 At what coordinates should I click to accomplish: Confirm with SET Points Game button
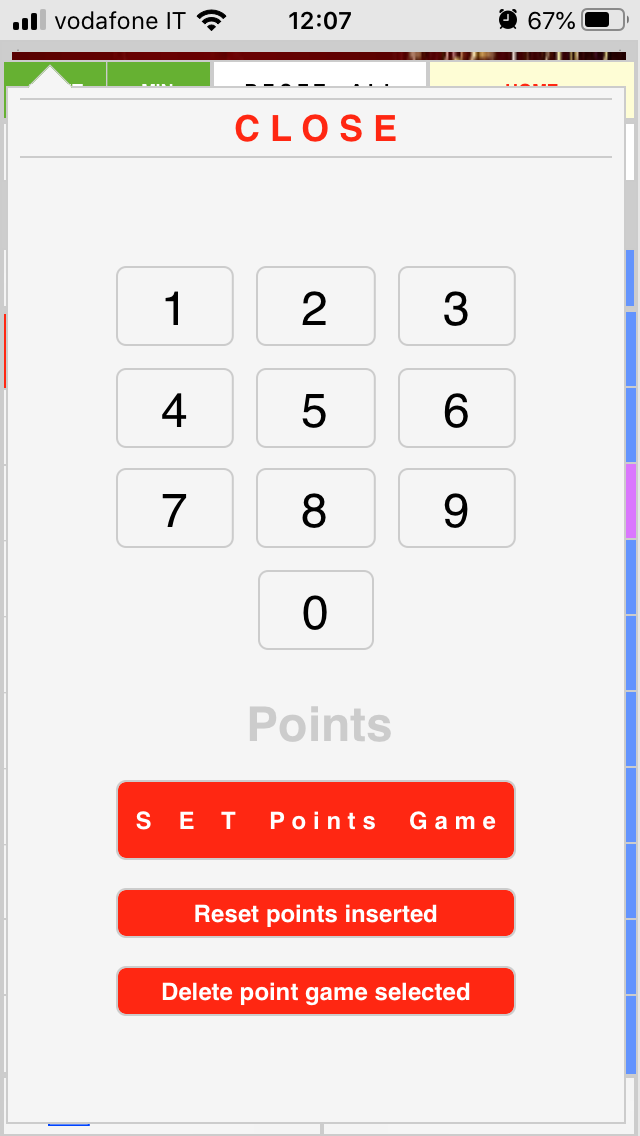point(316,820)
